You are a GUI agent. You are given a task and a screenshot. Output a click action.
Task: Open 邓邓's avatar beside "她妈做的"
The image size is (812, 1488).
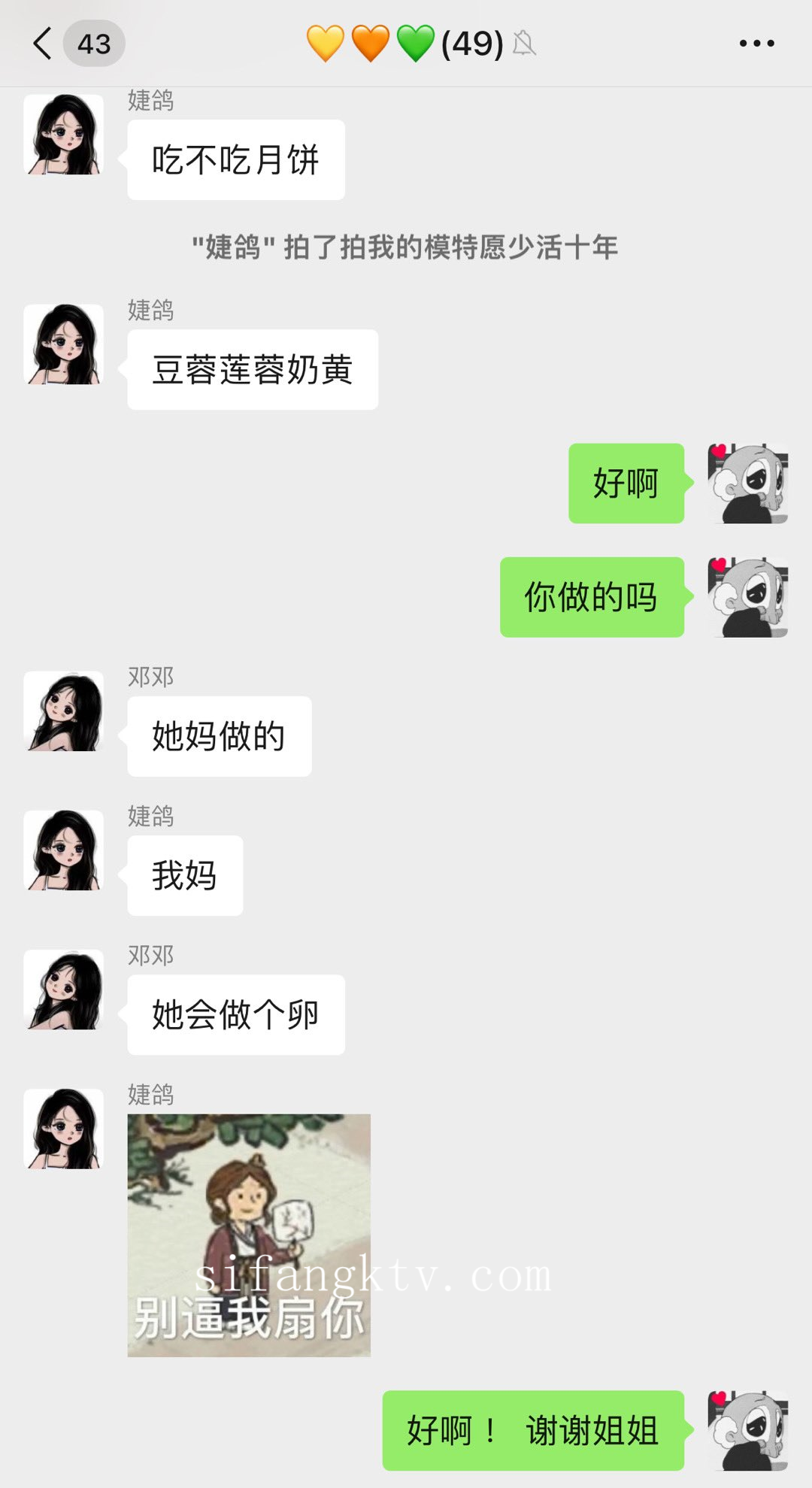pyautogui.click(x=64, y=711)
